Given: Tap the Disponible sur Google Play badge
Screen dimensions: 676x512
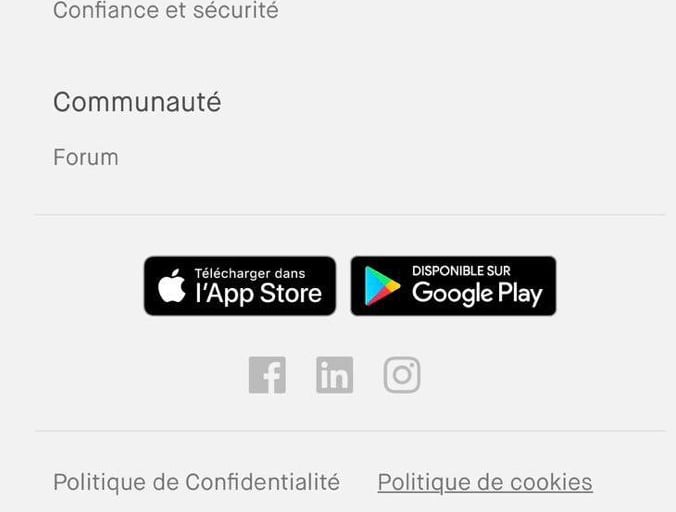Looking at the screenshot, I should [453, 286].
